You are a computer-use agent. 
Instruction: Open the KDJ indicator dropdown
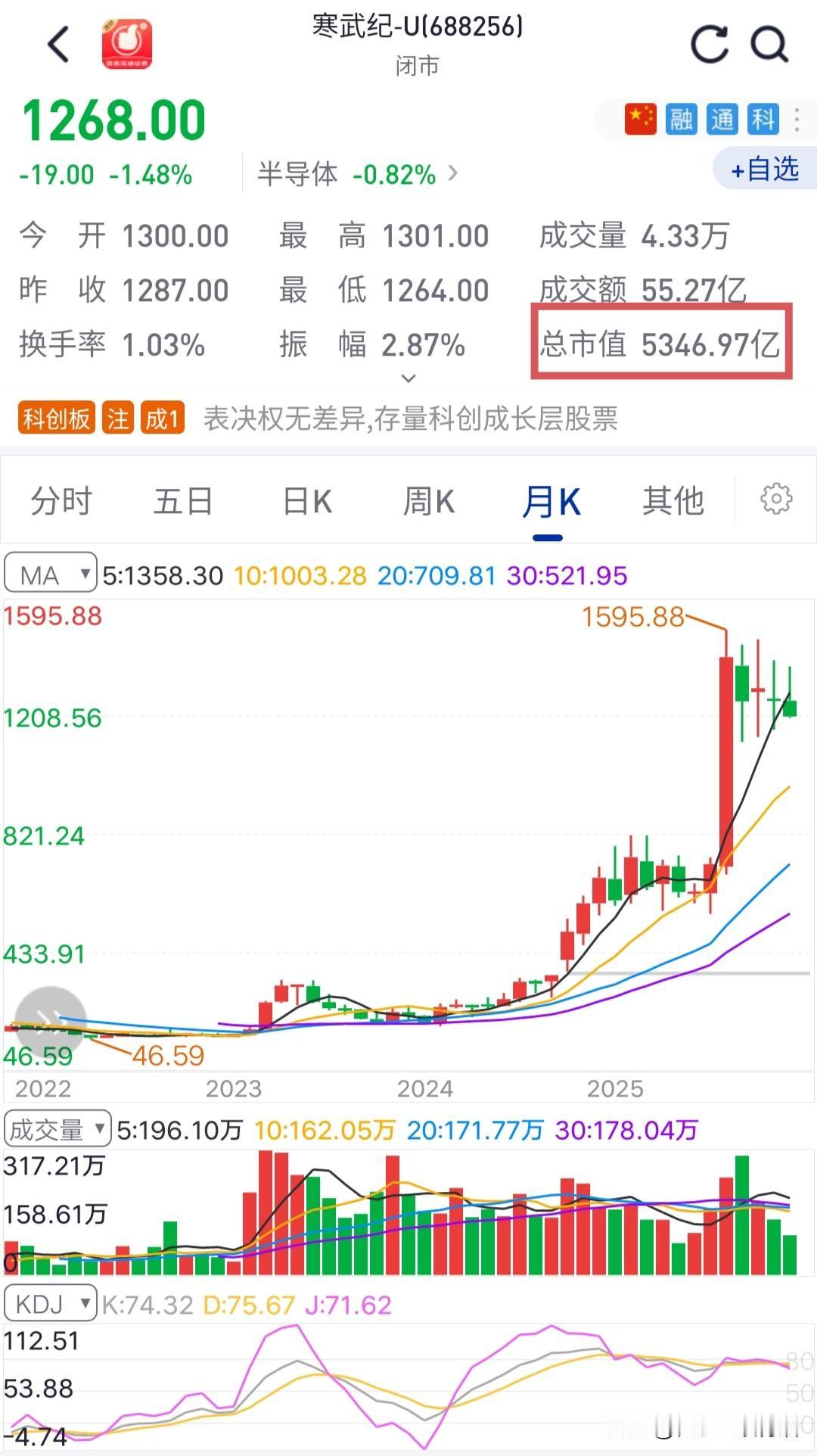[50, 1304]
